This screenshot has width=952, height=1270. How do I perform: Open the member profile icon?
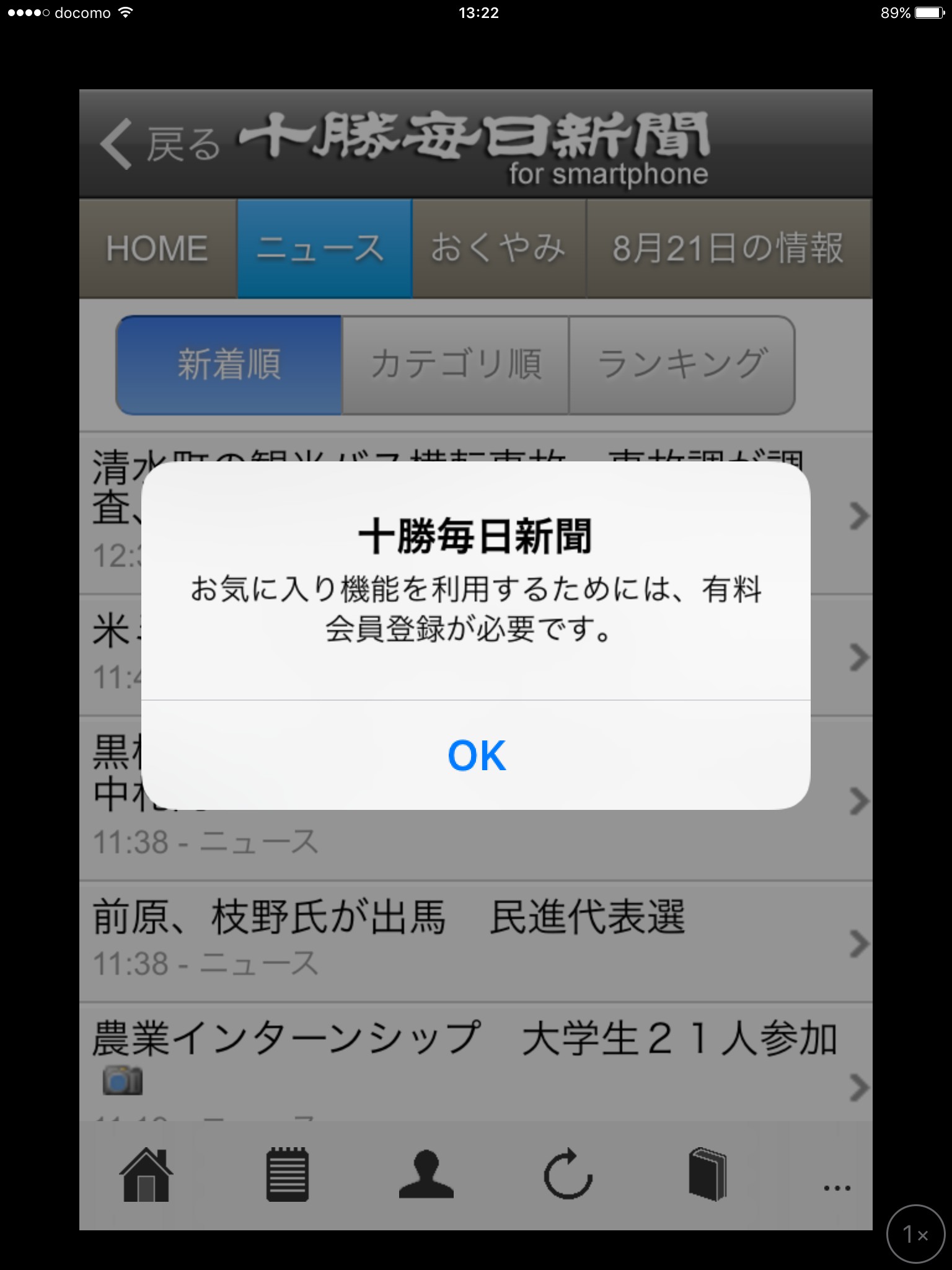pyautogui.click(x=426, y=1175)
